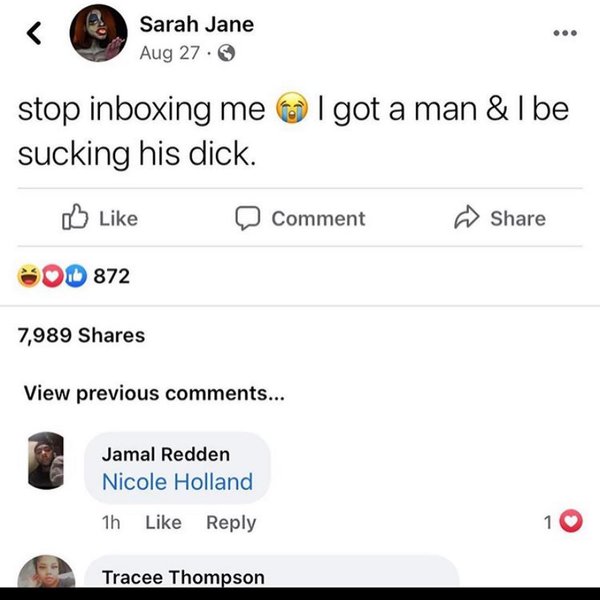600x600 pixels.
Task: Share Sarah Jane's post
Action: pyautogui.click(x=500, y=218)
